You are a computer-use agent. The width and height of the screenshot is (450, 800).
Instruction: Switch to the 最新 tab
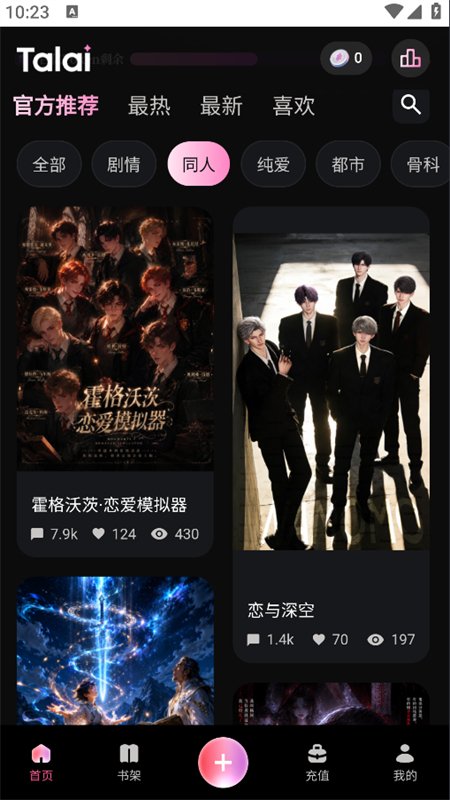point(221,106)
